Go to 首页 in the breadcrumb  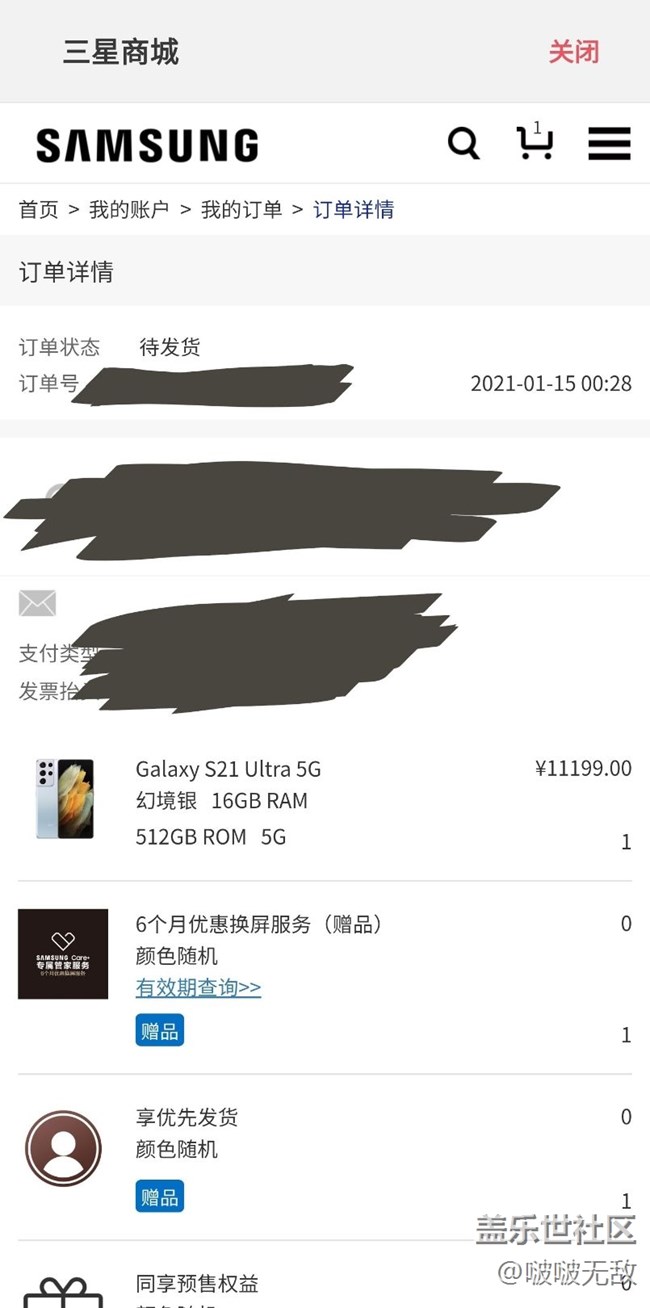coord(39,210)
